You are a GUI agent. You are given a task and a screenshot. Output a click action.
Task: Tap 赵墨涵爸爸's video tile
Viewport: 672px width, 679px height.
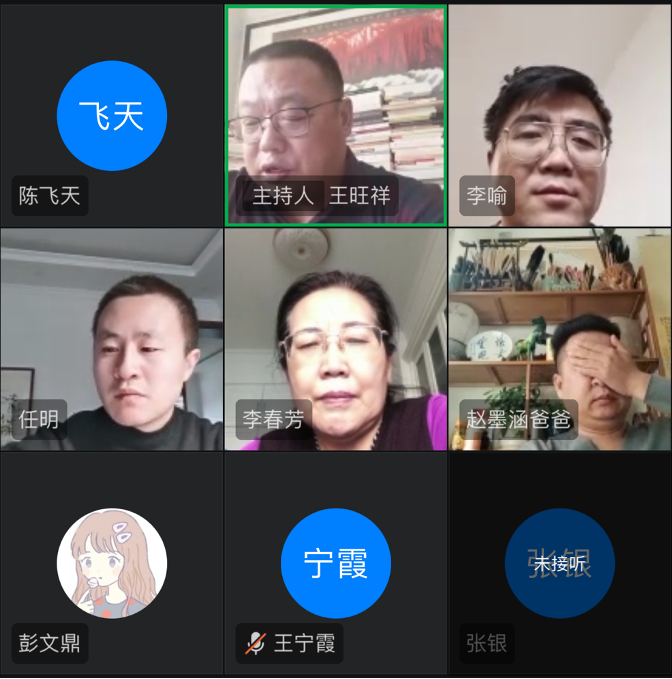pos(559,339)
